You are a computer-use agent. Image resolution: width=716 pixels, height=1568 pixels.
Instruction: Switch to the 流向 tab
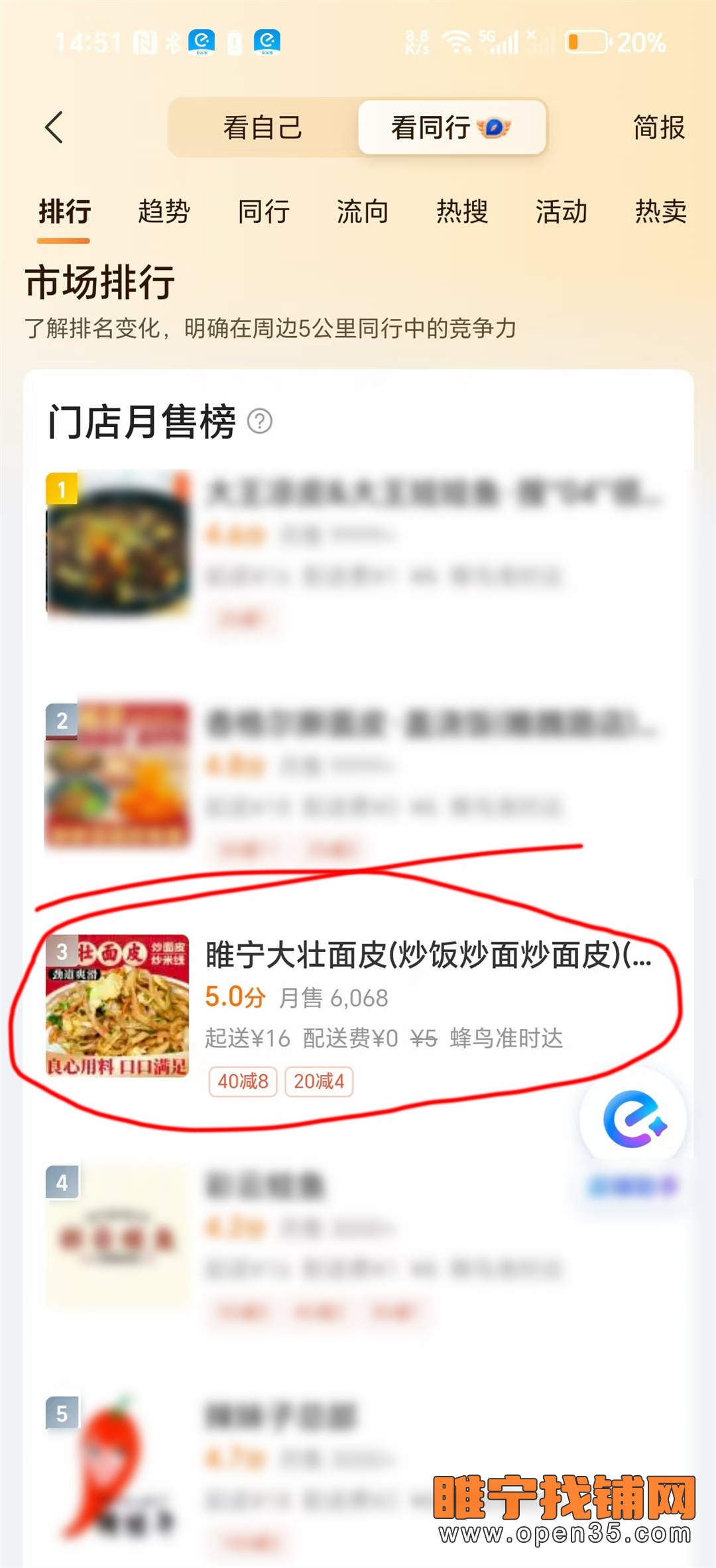[363, 212]
